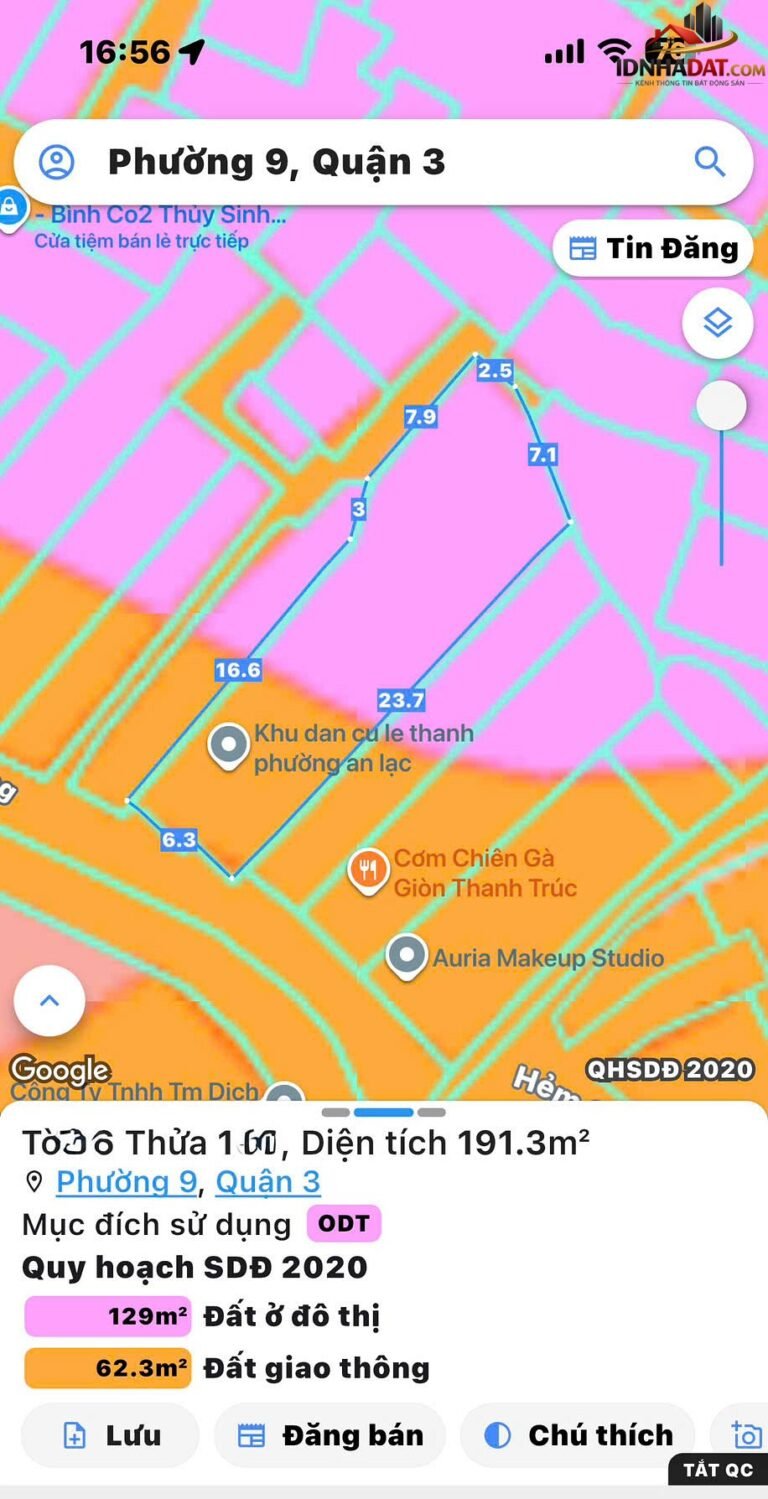This screenshot has height=1499, width=768.
Task: Open the Phường 9 link
Action: point(126,1182)
